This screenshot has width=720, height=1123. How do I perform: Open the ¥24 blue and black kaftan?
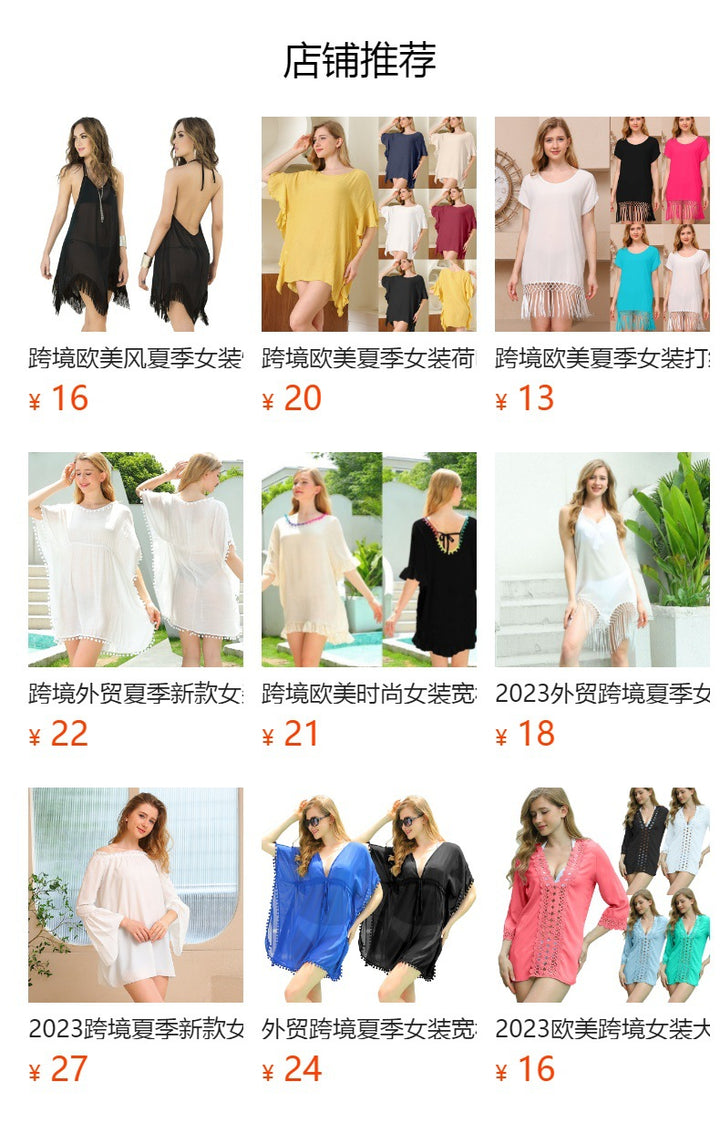[369, 894]
